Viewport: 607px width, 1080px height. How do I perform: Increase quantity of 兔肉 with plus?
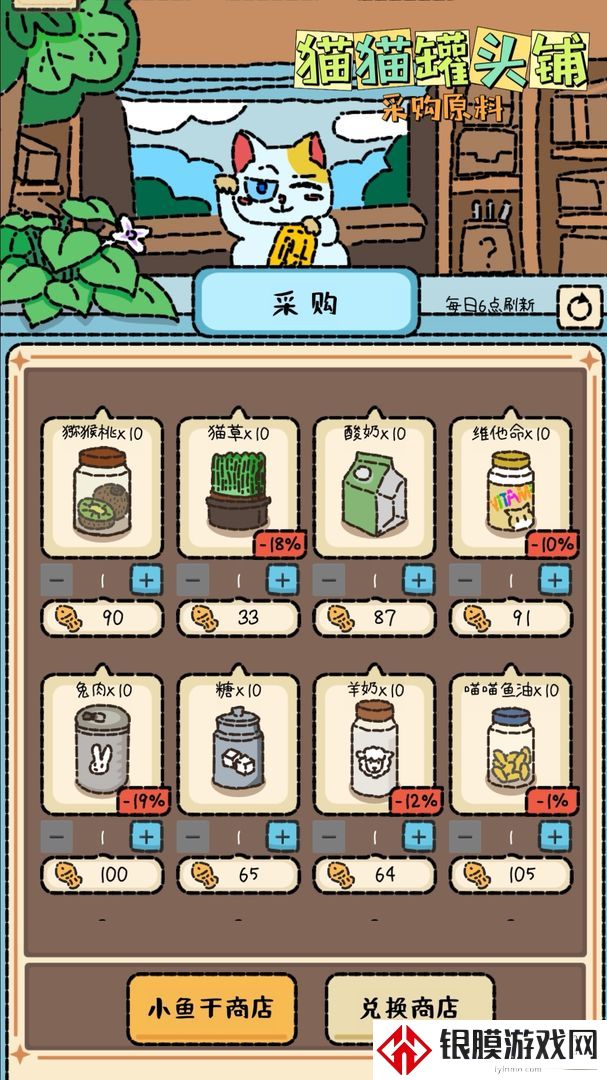click(x=146, y=836)
